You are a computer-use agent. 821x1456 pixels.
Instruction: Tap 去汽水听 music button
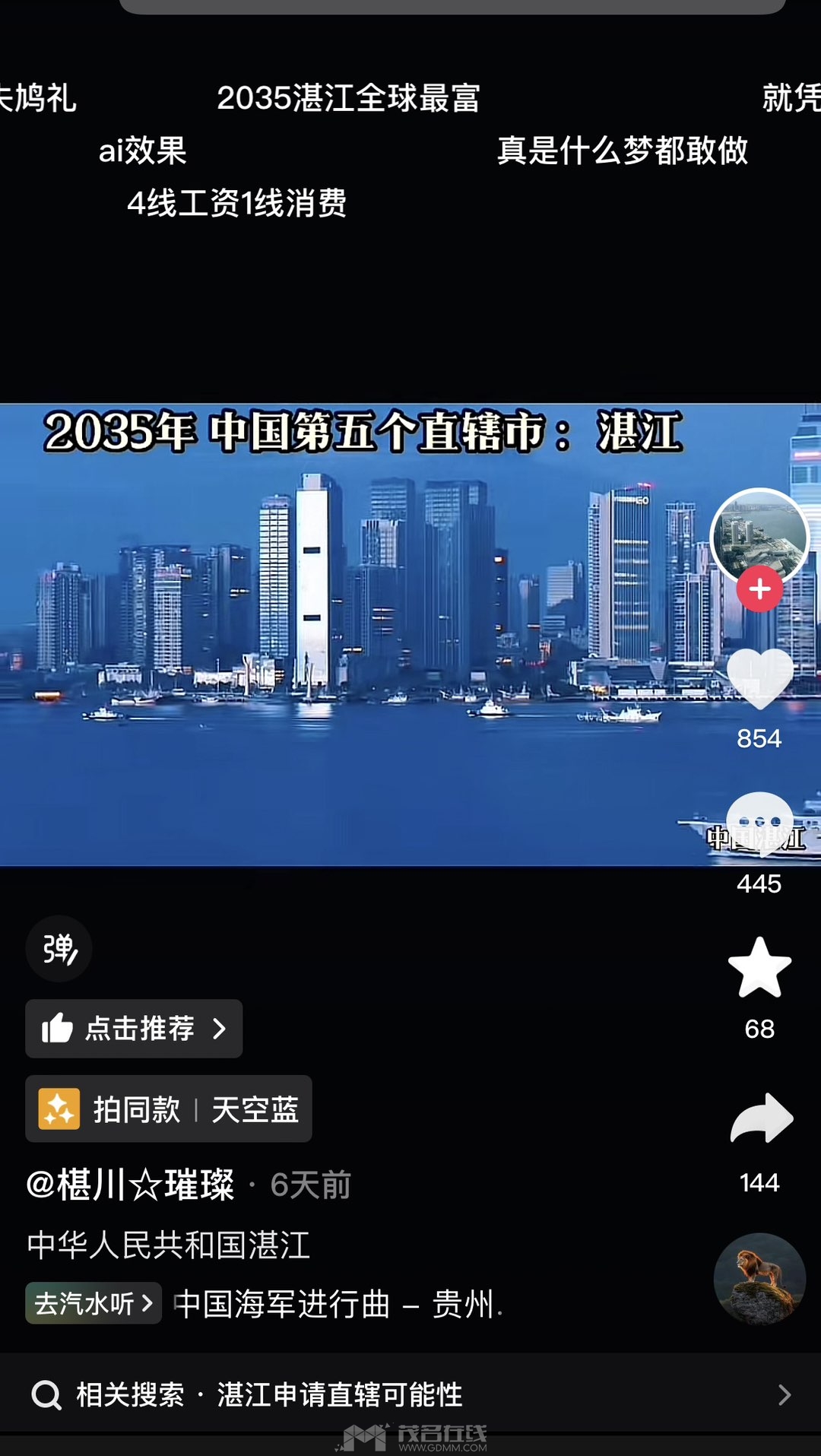point(94,1304)
